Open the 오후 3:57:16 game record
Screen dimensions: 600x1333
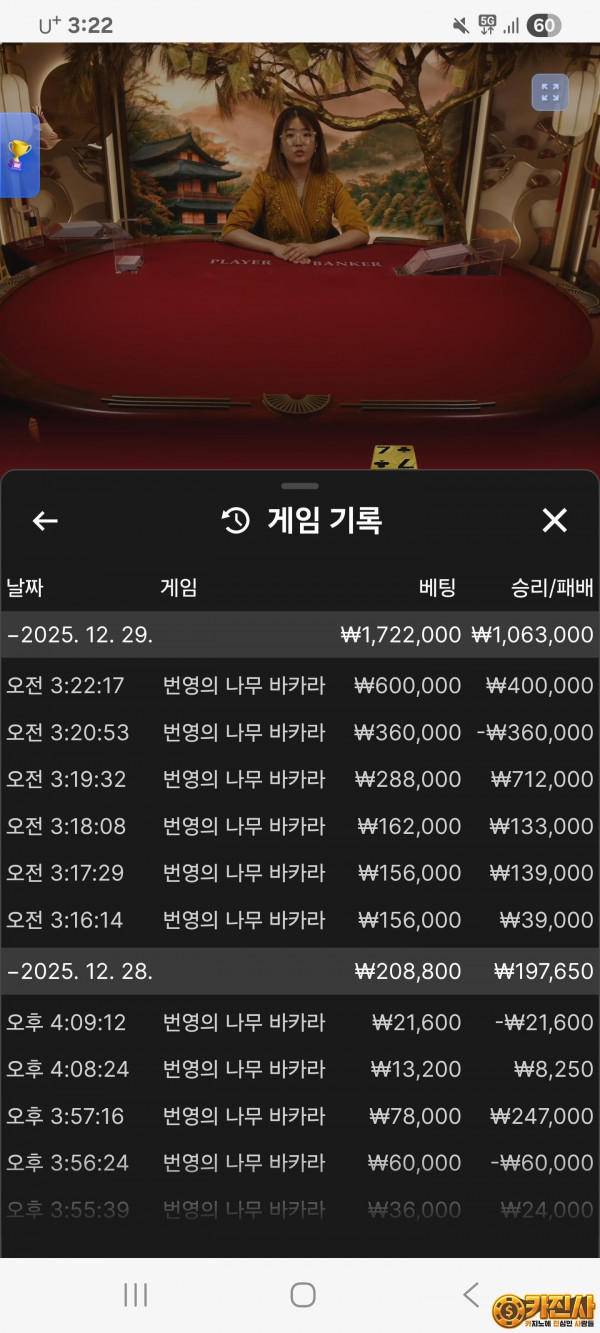300,1116
